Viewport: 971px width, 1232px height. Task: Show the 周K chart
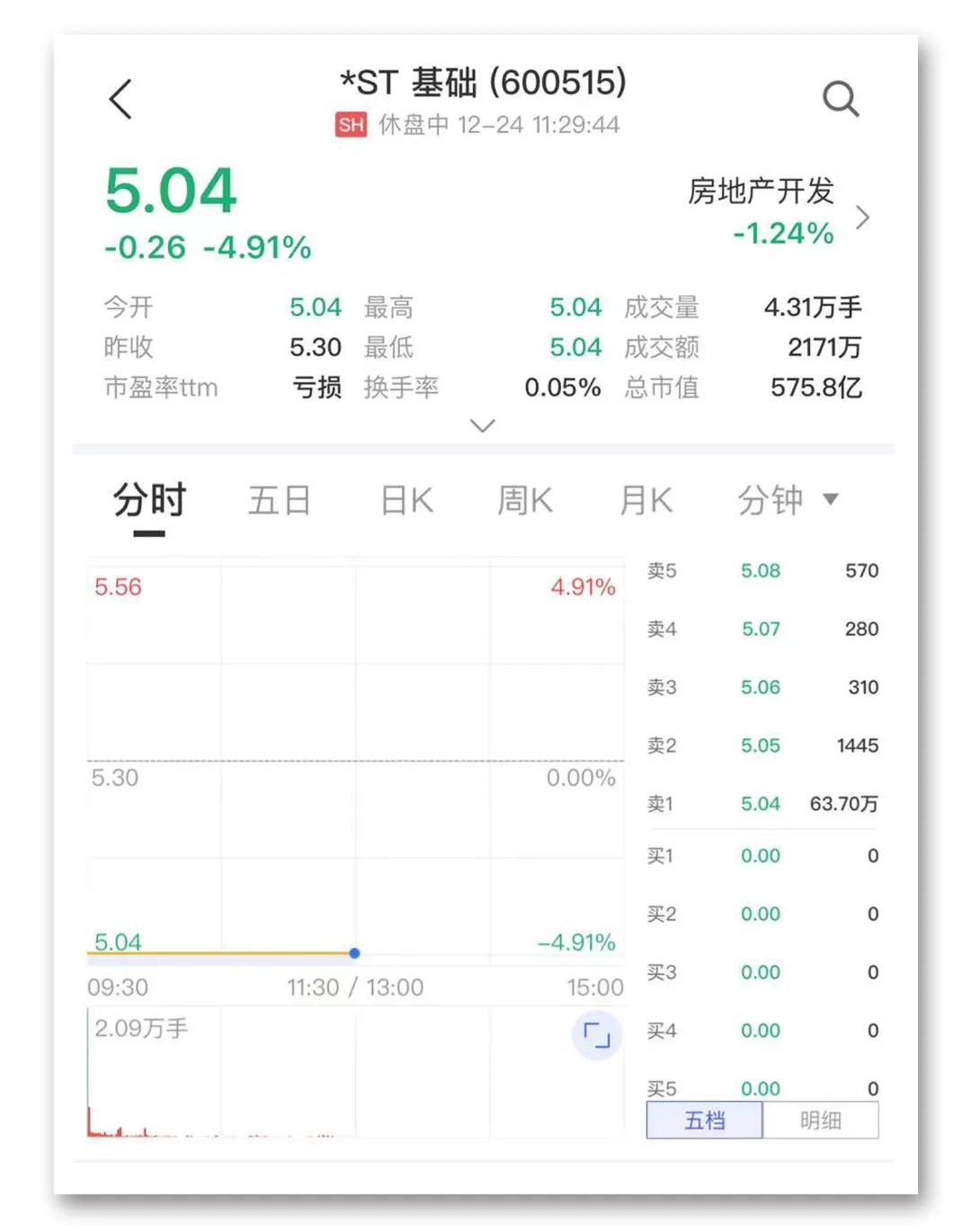(x=525, y=501)
